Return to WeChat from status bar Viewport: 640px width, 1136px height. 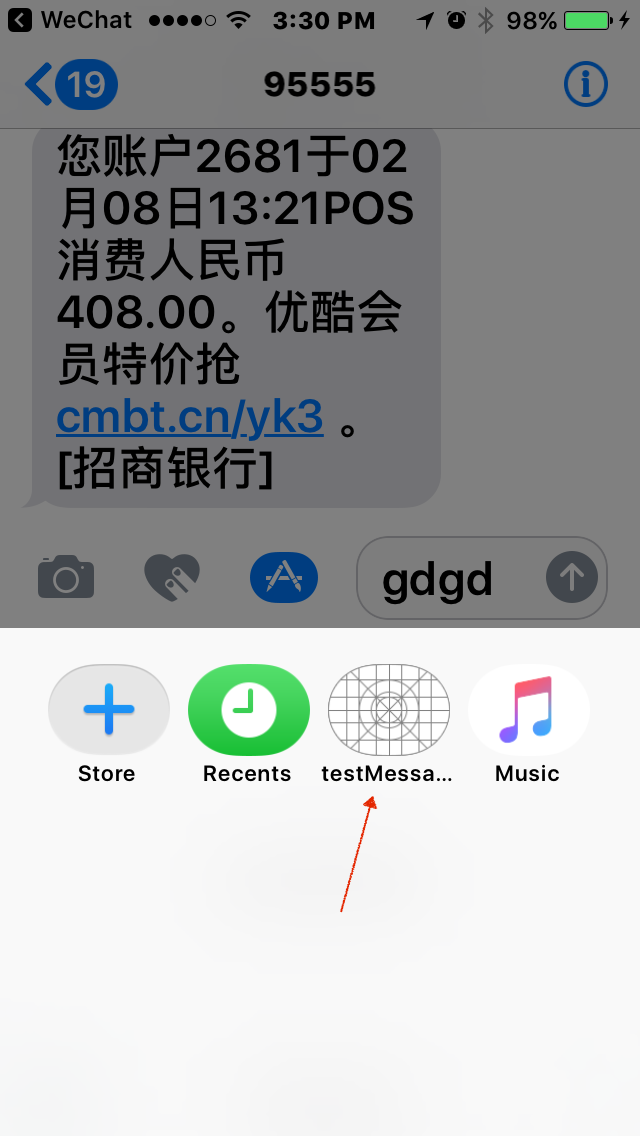coord(70,20)
